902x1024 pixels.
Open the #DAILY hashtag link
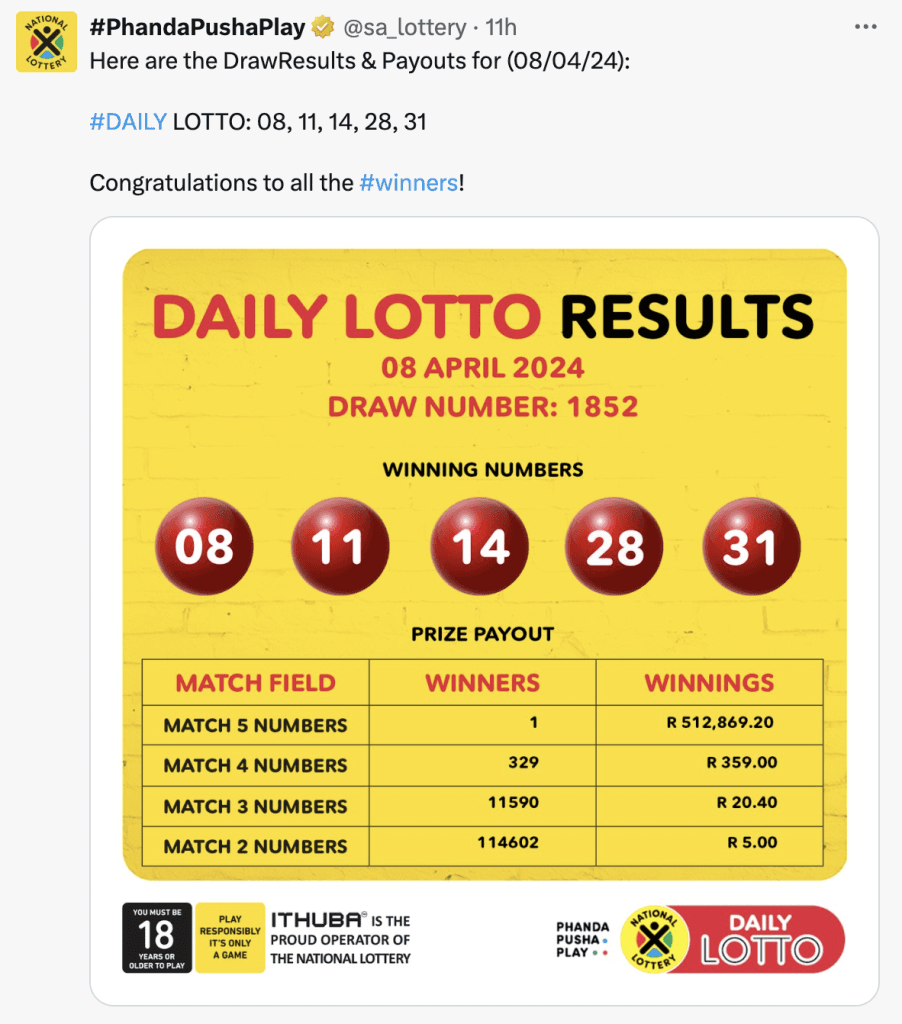pyautogui.click(x=127, y=122)
